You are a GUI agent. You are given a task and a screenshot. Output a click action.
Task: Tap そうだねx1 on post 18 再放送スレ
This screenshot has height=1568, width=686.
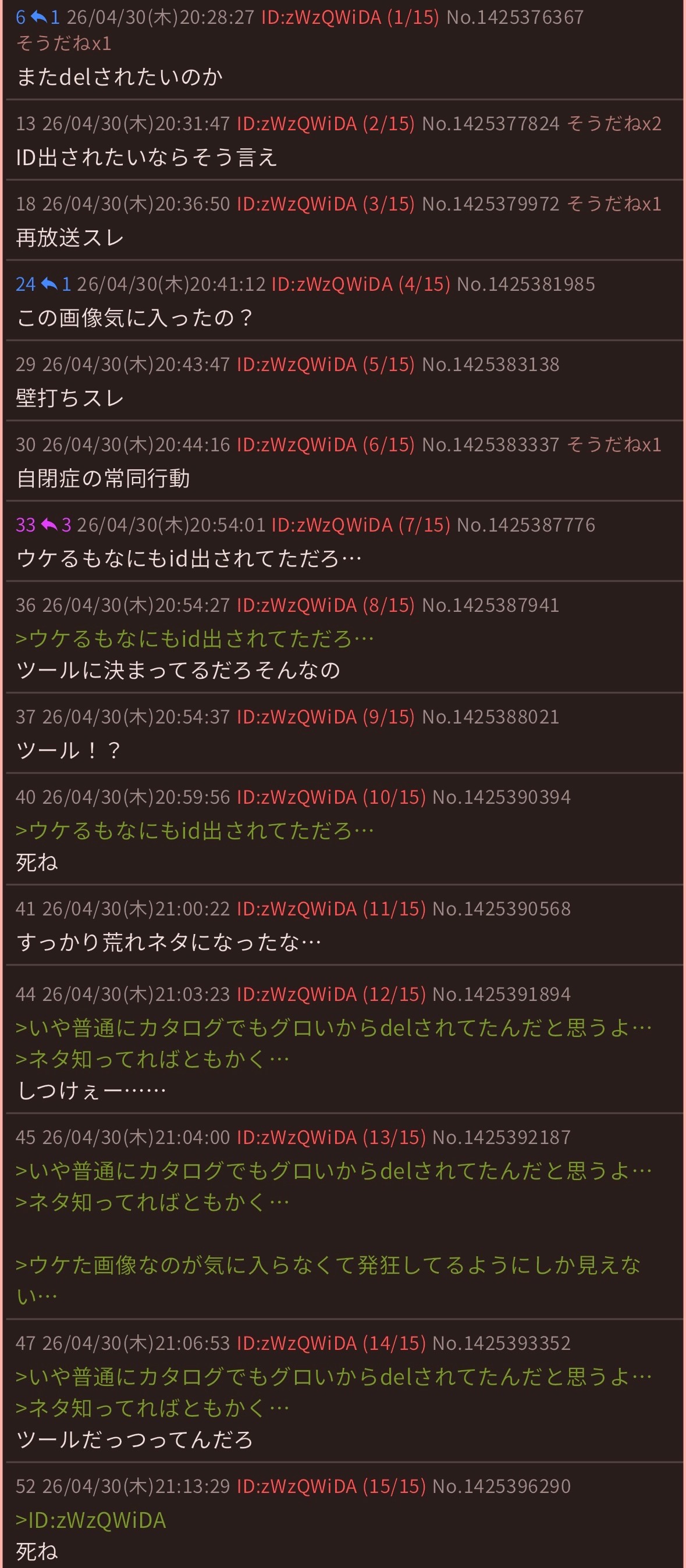pos(614,204)
